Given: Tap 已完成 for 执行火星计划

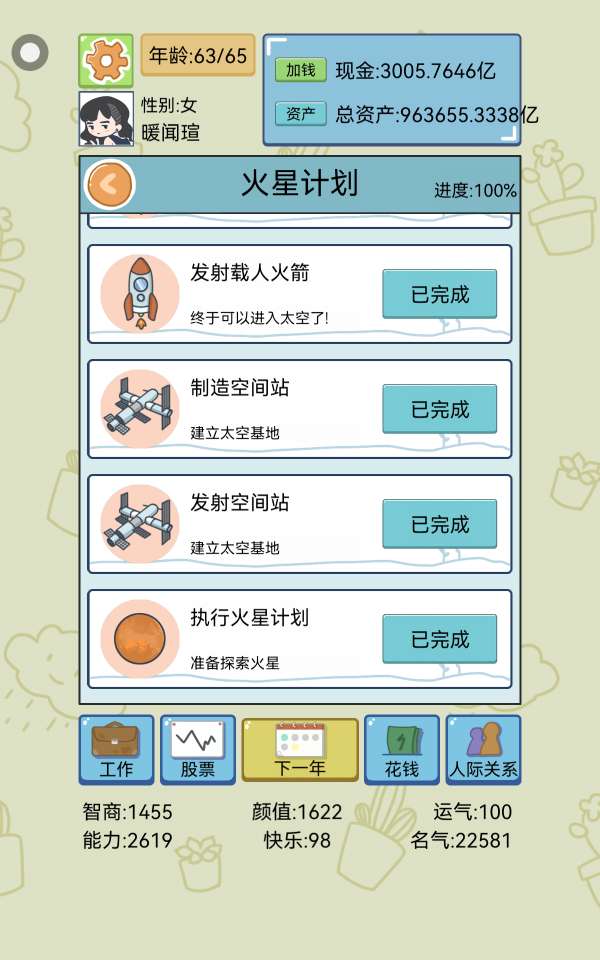Looking at the screenshot, I should coord(439,639).
